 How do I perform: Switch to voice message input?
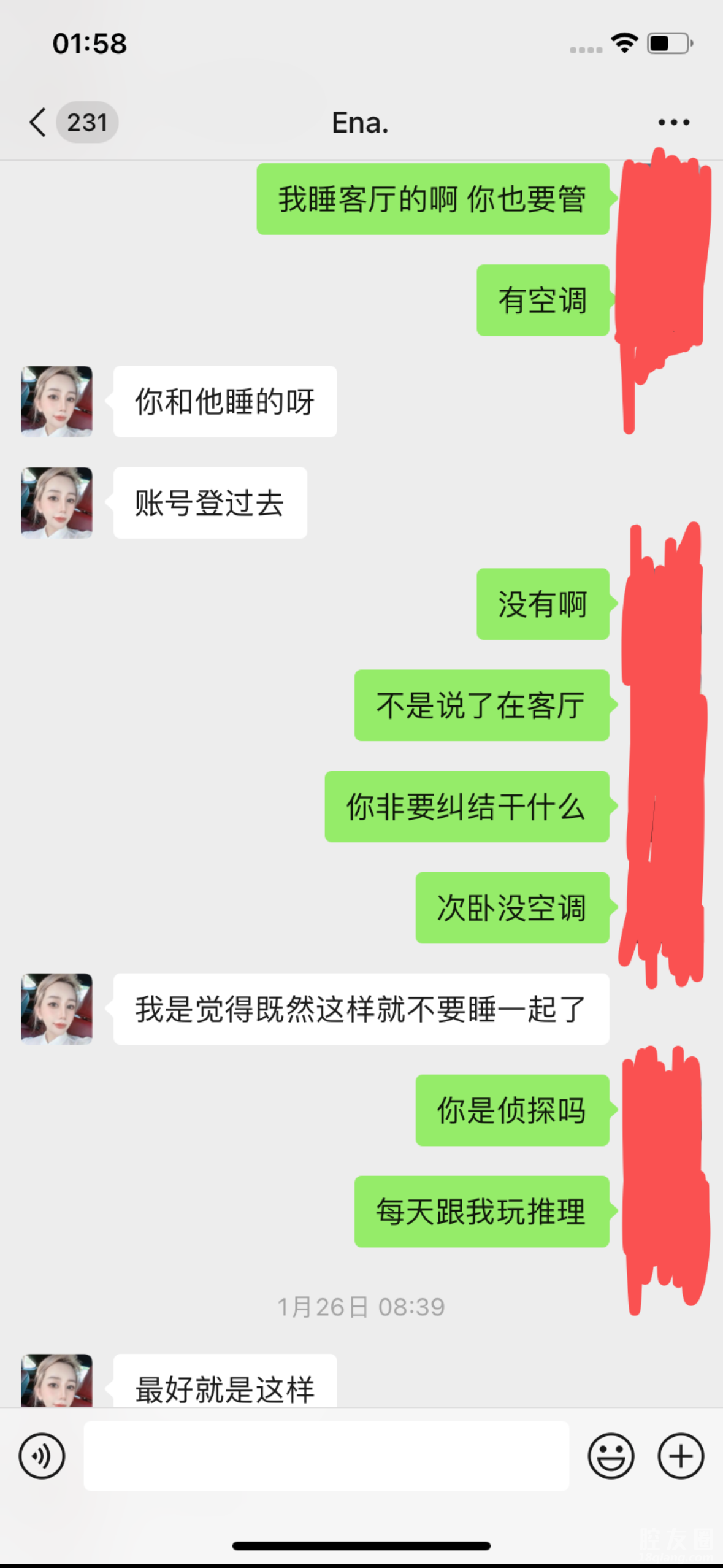42,1456
